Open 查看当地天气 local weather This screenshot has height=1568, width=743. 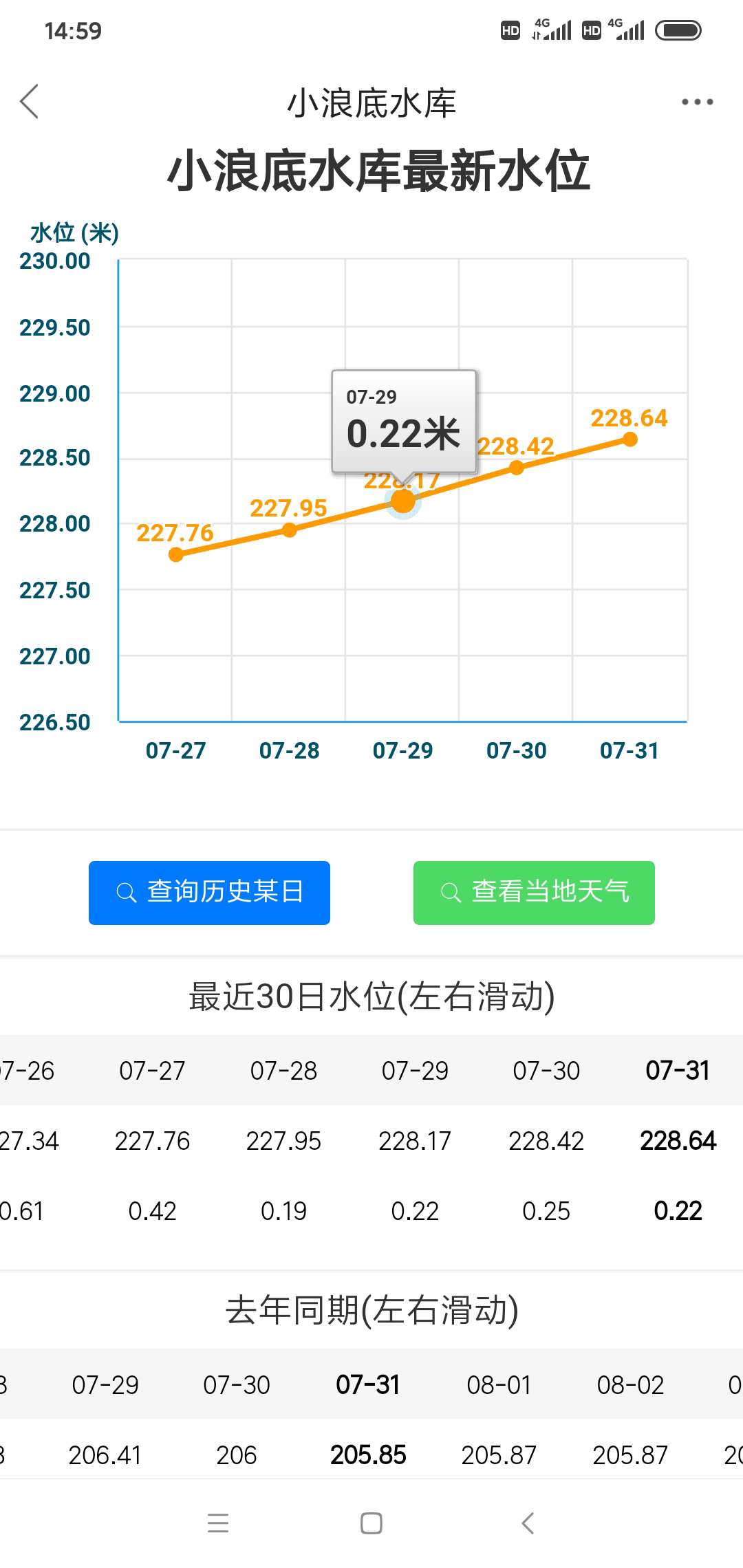pos(534,893)
